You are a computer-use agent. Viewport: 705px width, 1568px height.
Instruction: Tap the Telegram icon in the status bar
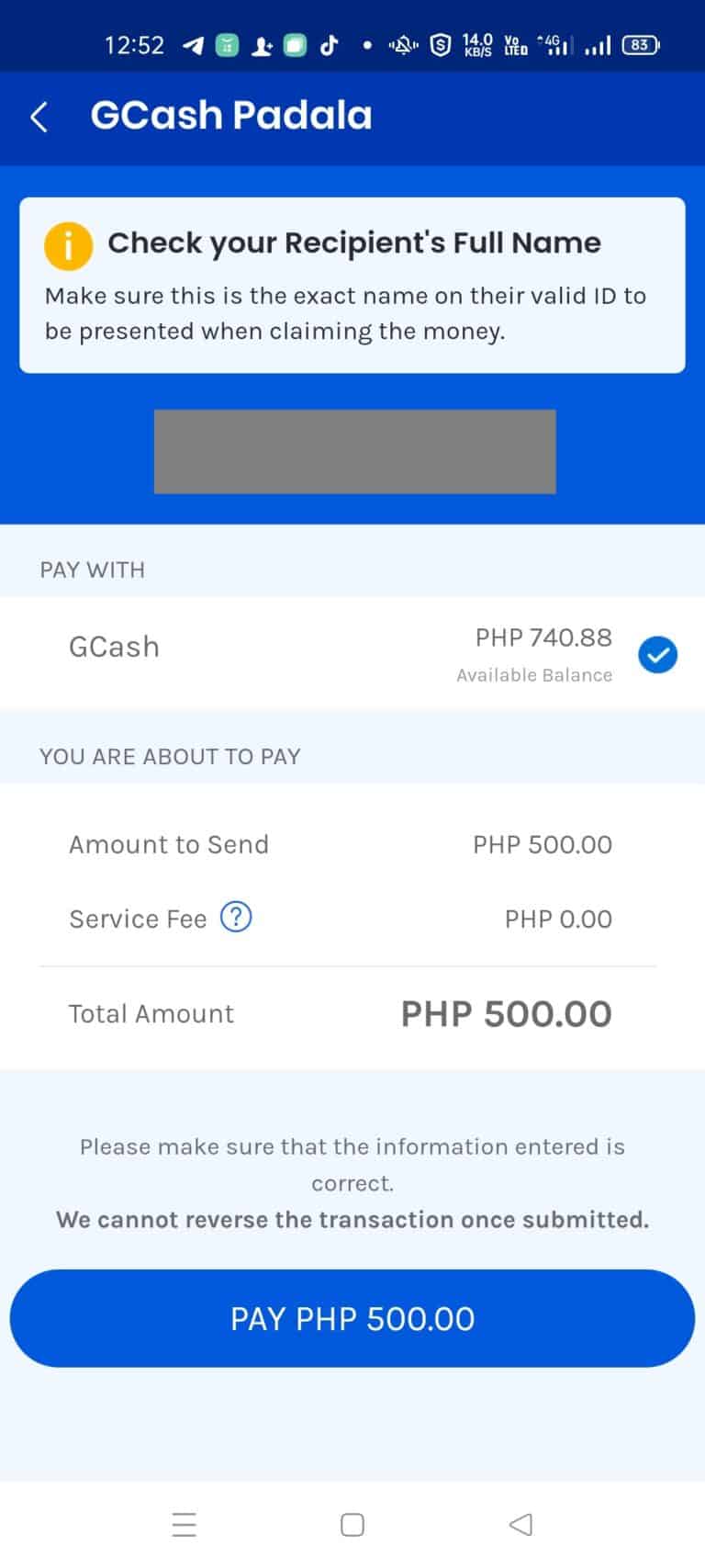(x=192, y=44)
